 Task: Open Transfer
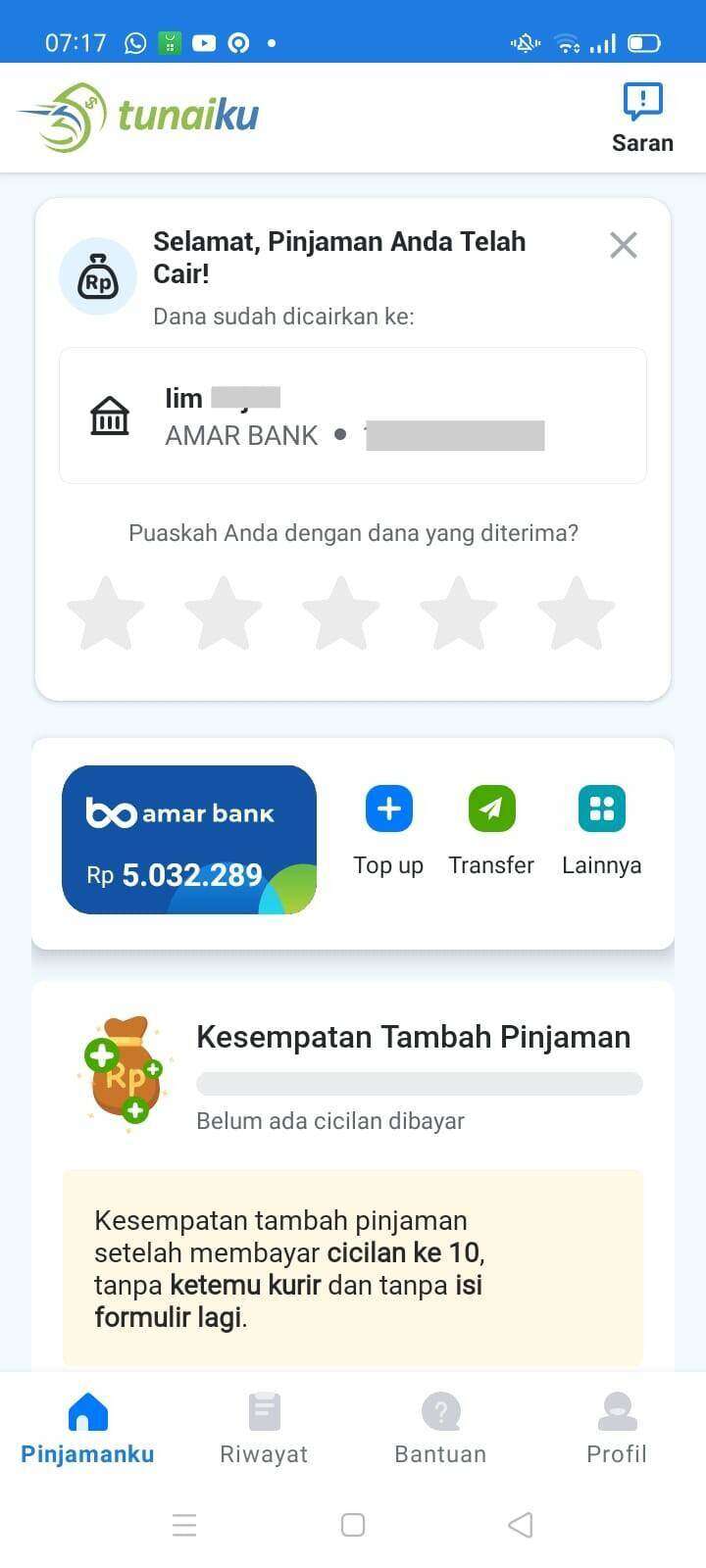[491, 831]
